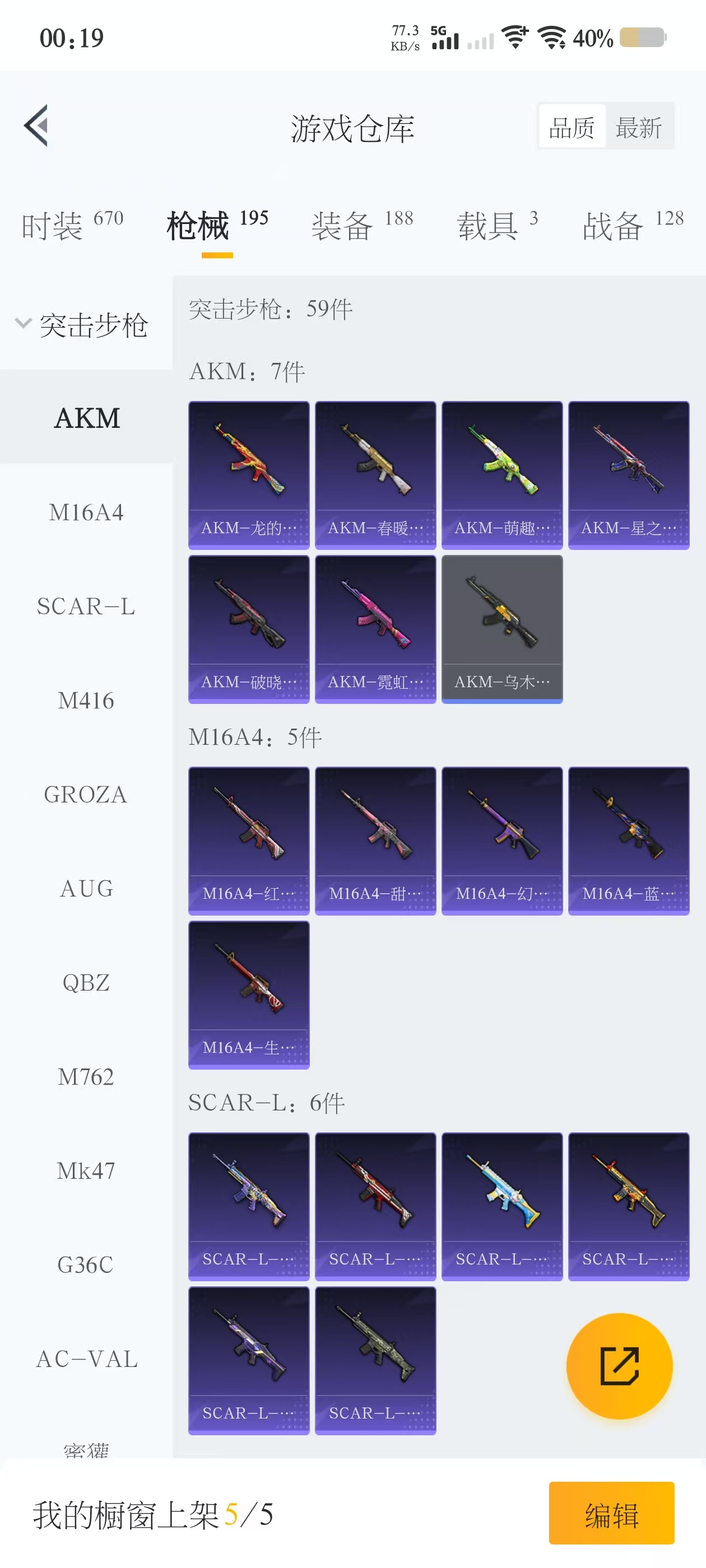This screenshot has height=1568, width=706.
Task: Switch to the 载具 tab
Action: (497, 225)
